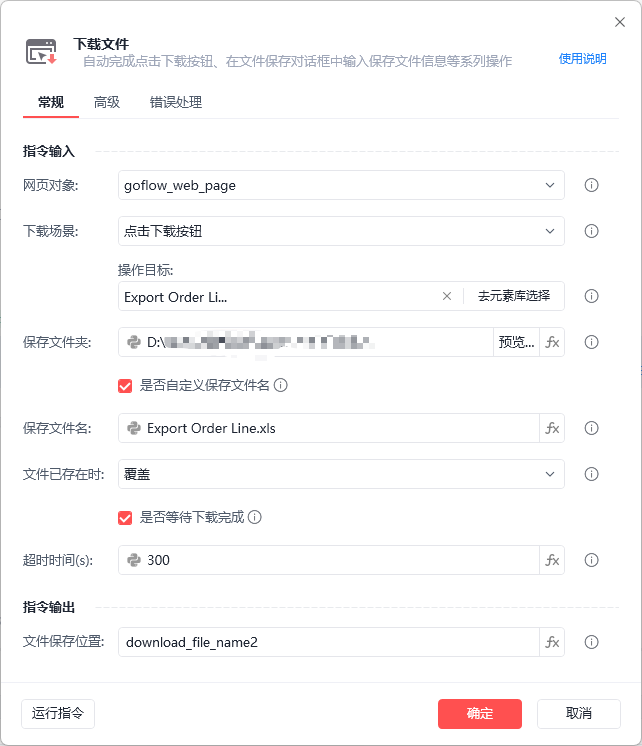
Task: Switch to the 高级 tab
Action: [x=107, y=102]
